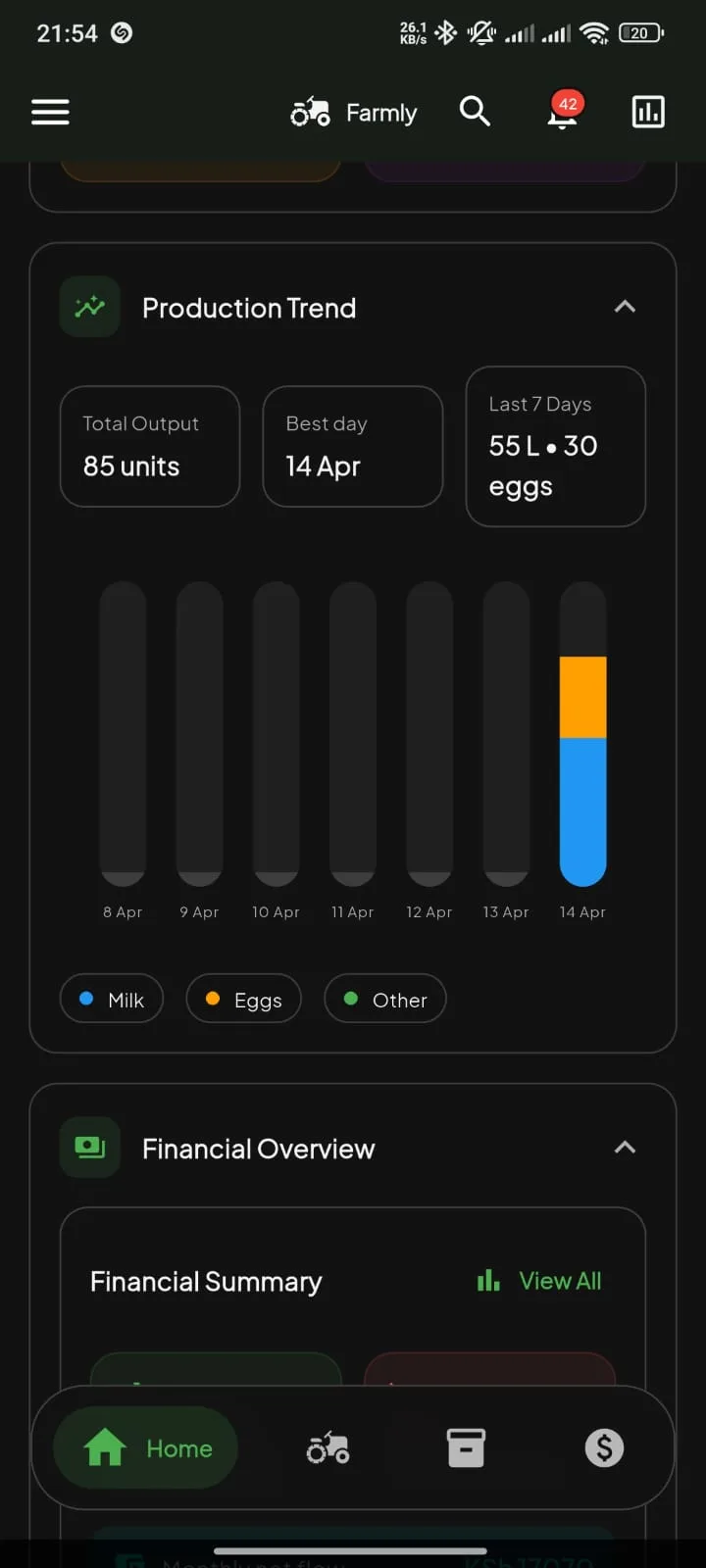Screen dimensions: 706x1568
Task: Collapse the Financial Overview section
Action: tap(625, 1147)
